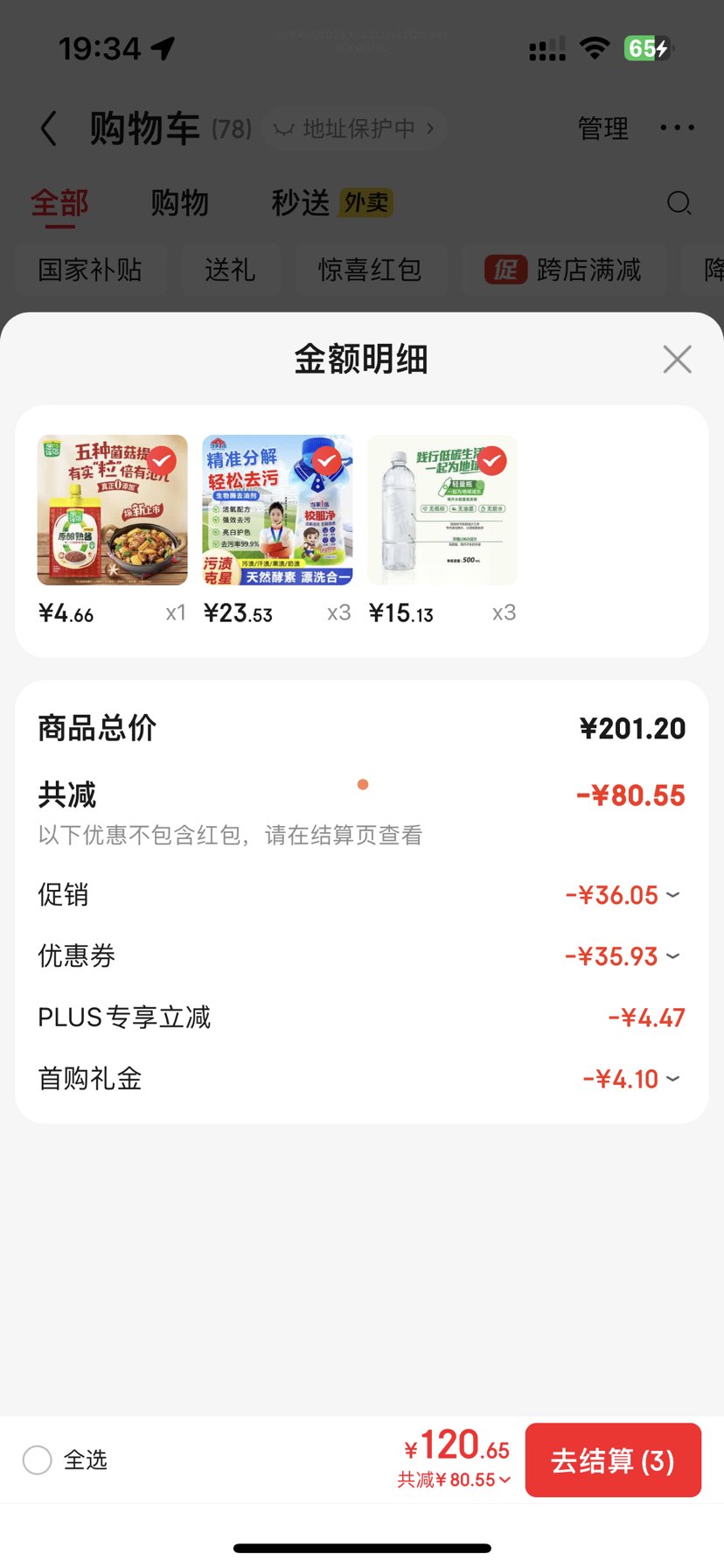Tap the back arrow to exit cart
This screenshot has height=1568, width=724.
click(x=48, y=128)
